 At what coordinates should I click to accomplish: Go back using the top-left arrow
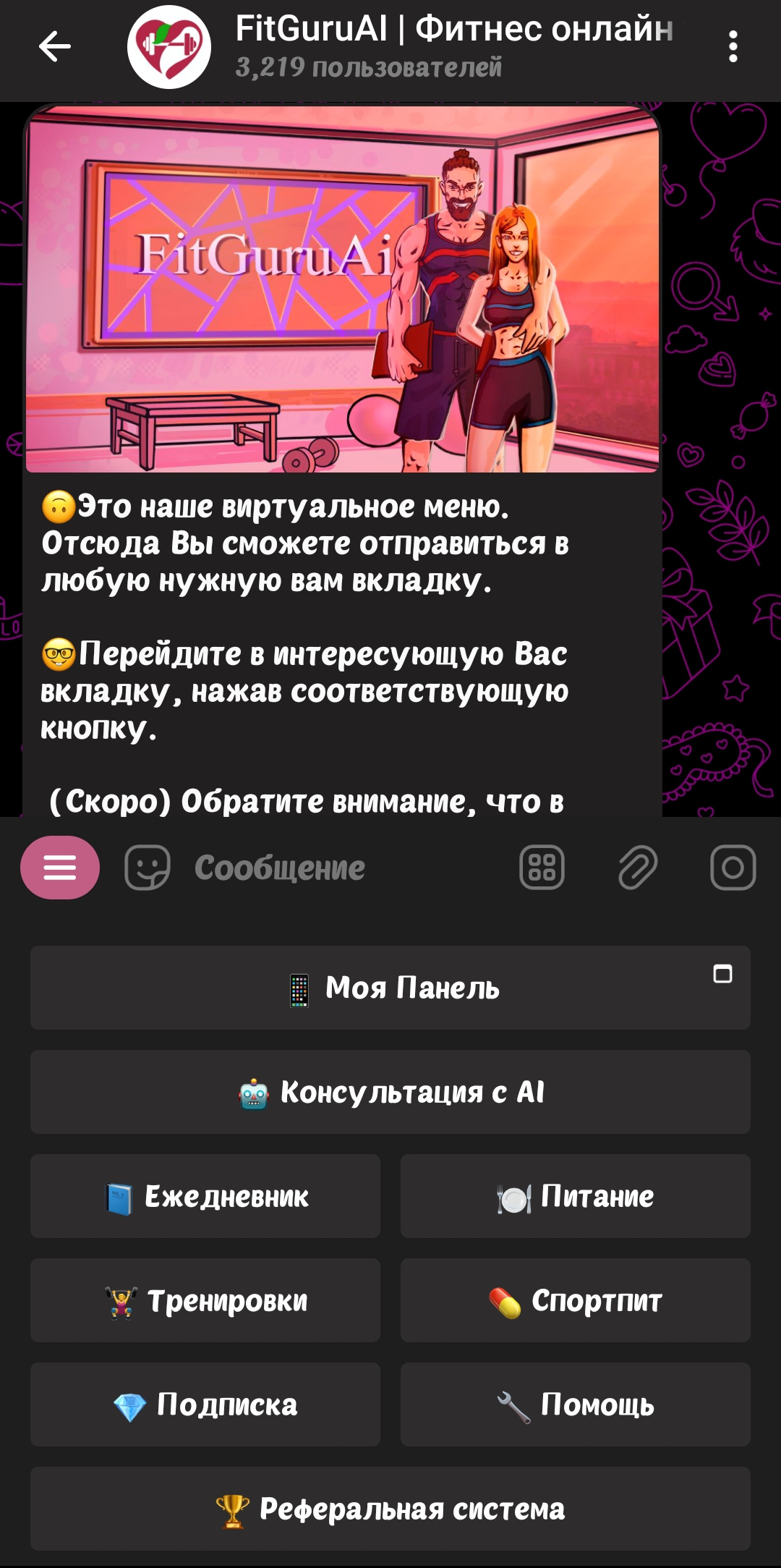[x=55, y=47]
